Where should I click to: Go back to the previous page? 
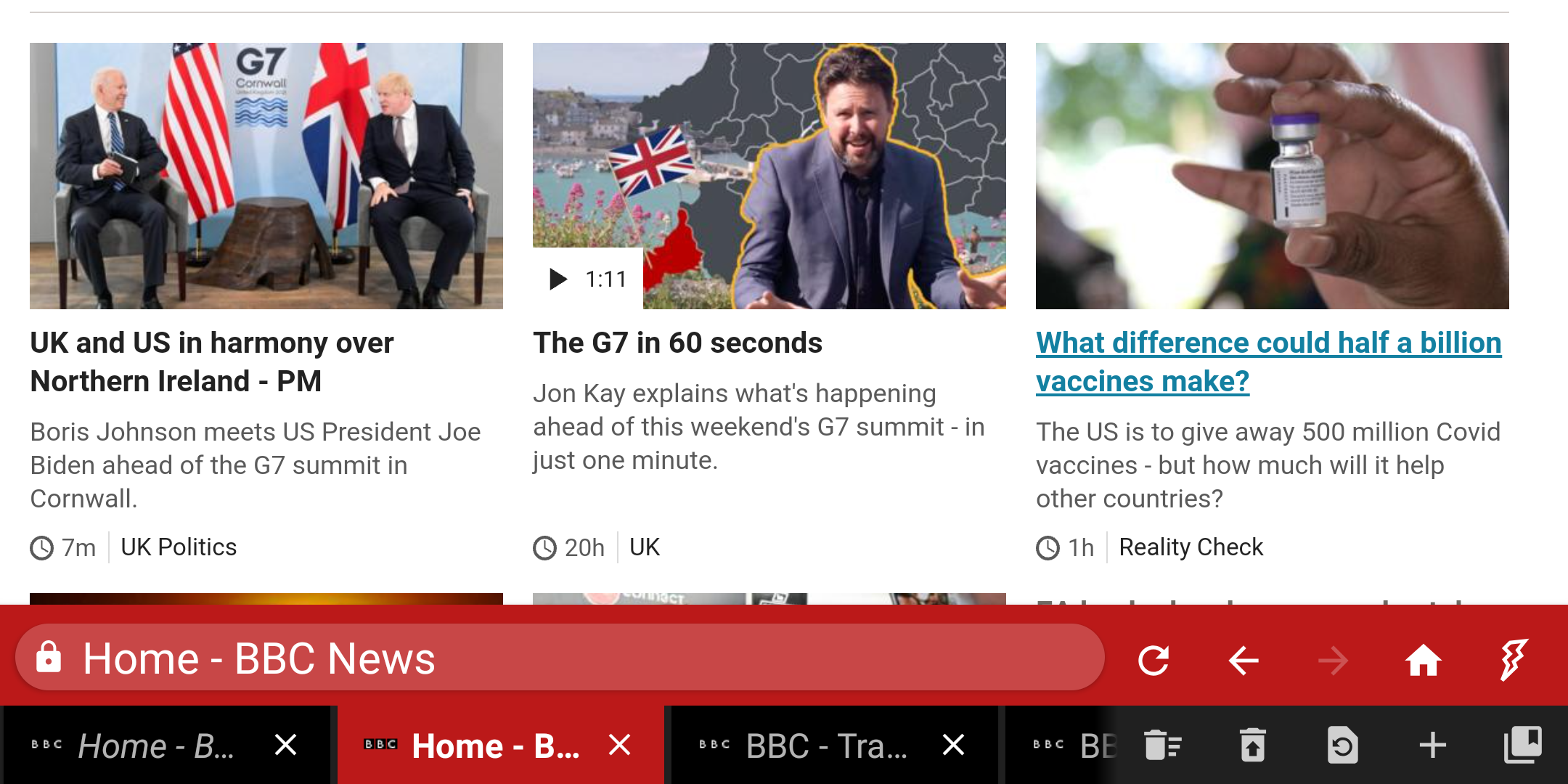(x=1244, y=660)
